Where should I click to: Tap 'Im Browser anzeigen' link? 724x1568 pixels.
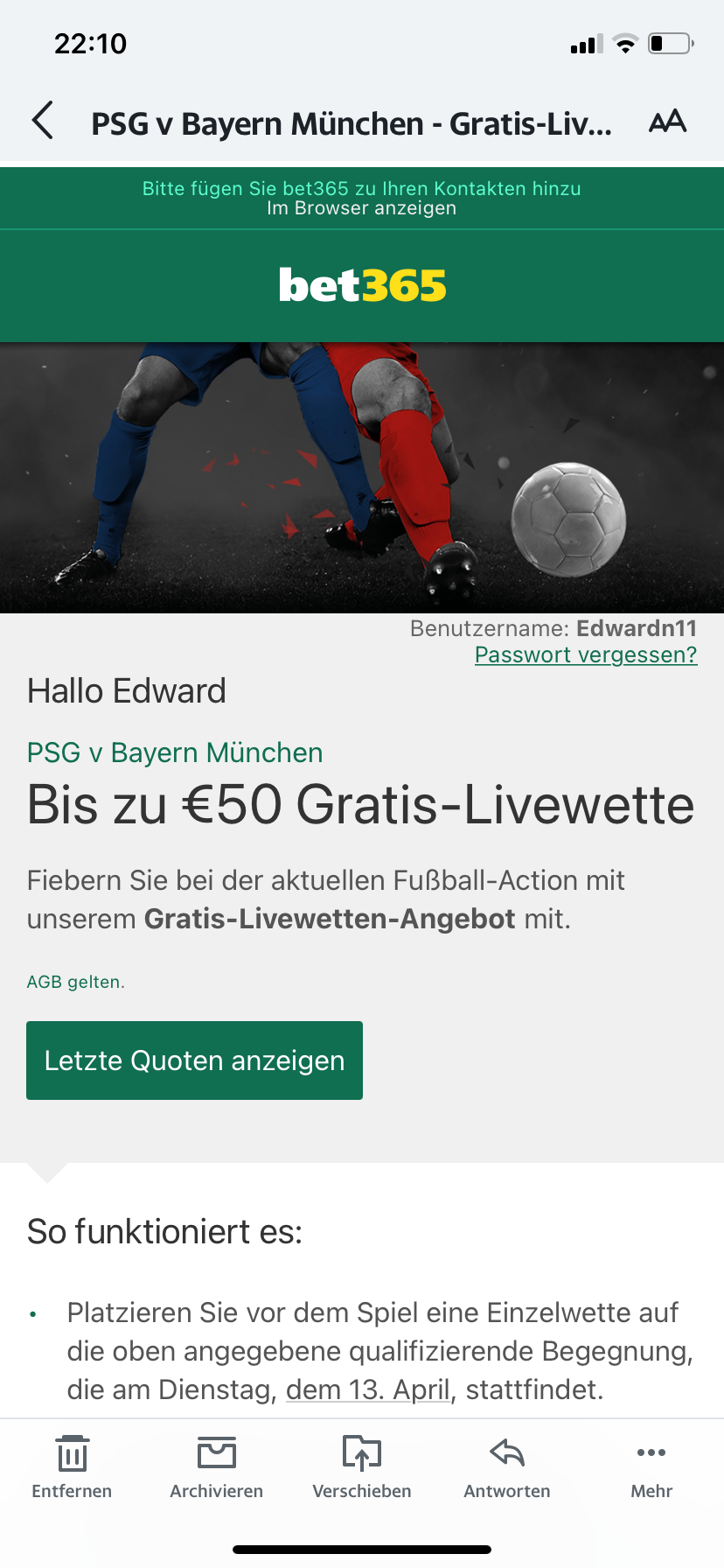[361, 208]
